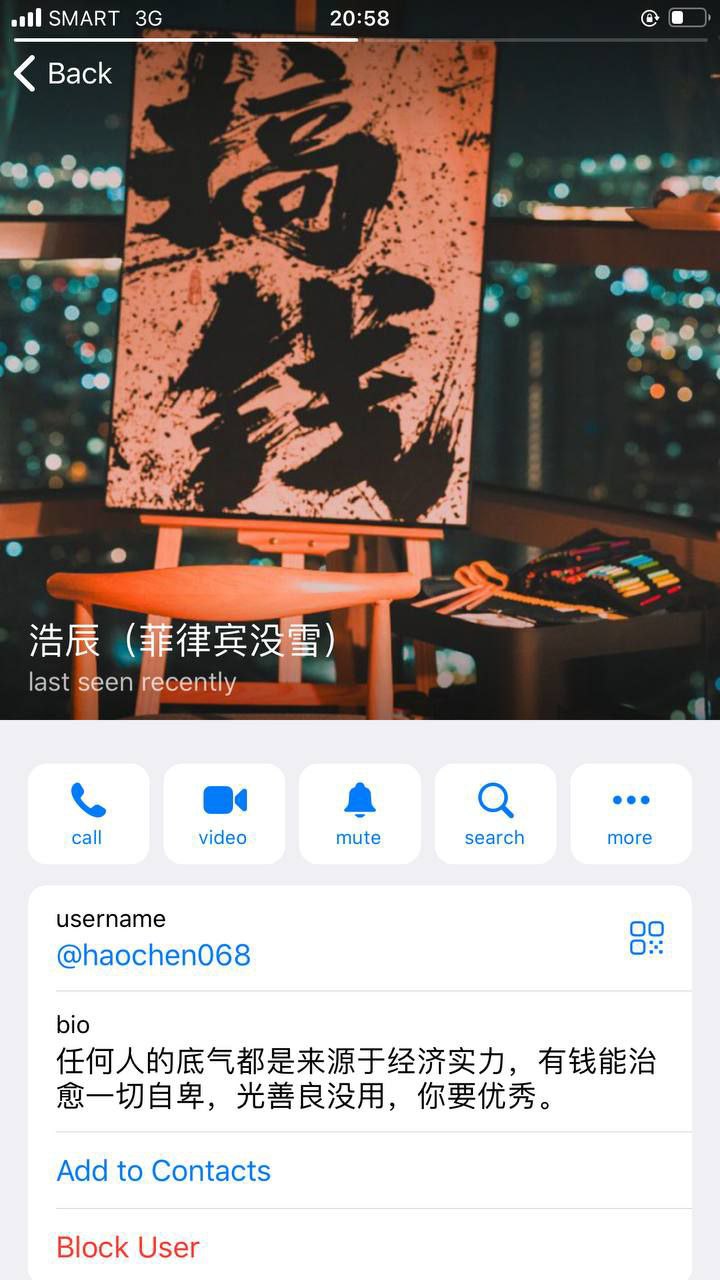Start a video call
Viewport: 720px width, 1280px height.
tap(224, 814)
